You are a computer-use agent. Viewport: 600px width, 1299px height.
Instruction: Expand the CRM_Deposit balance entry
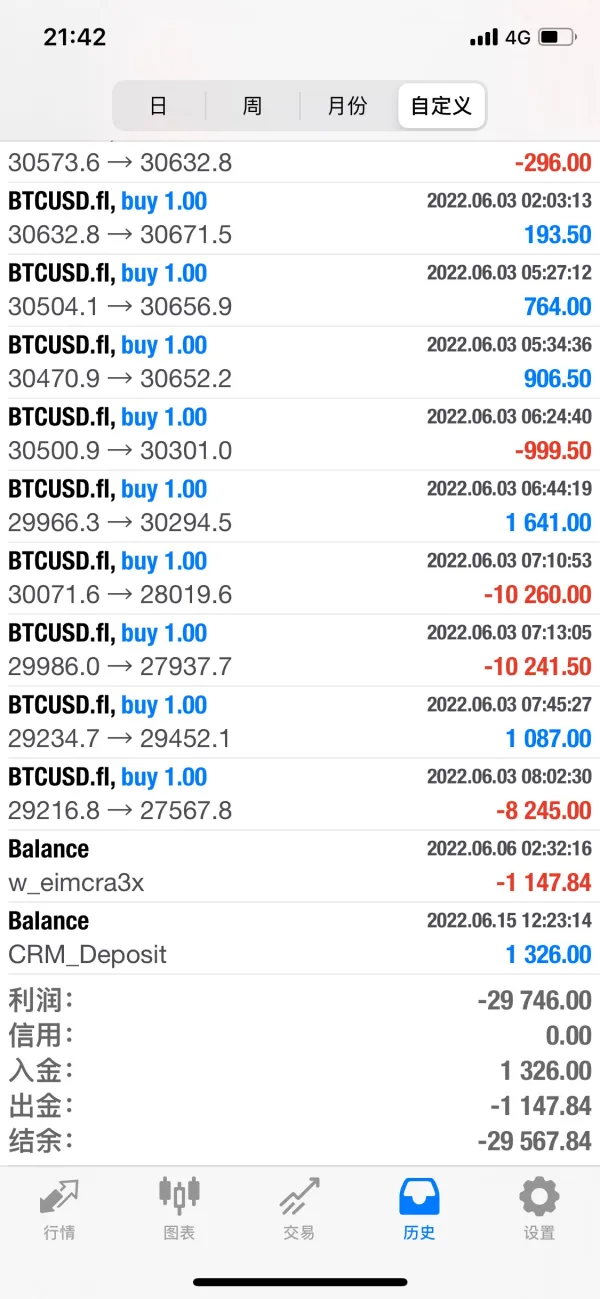[300, 938]
